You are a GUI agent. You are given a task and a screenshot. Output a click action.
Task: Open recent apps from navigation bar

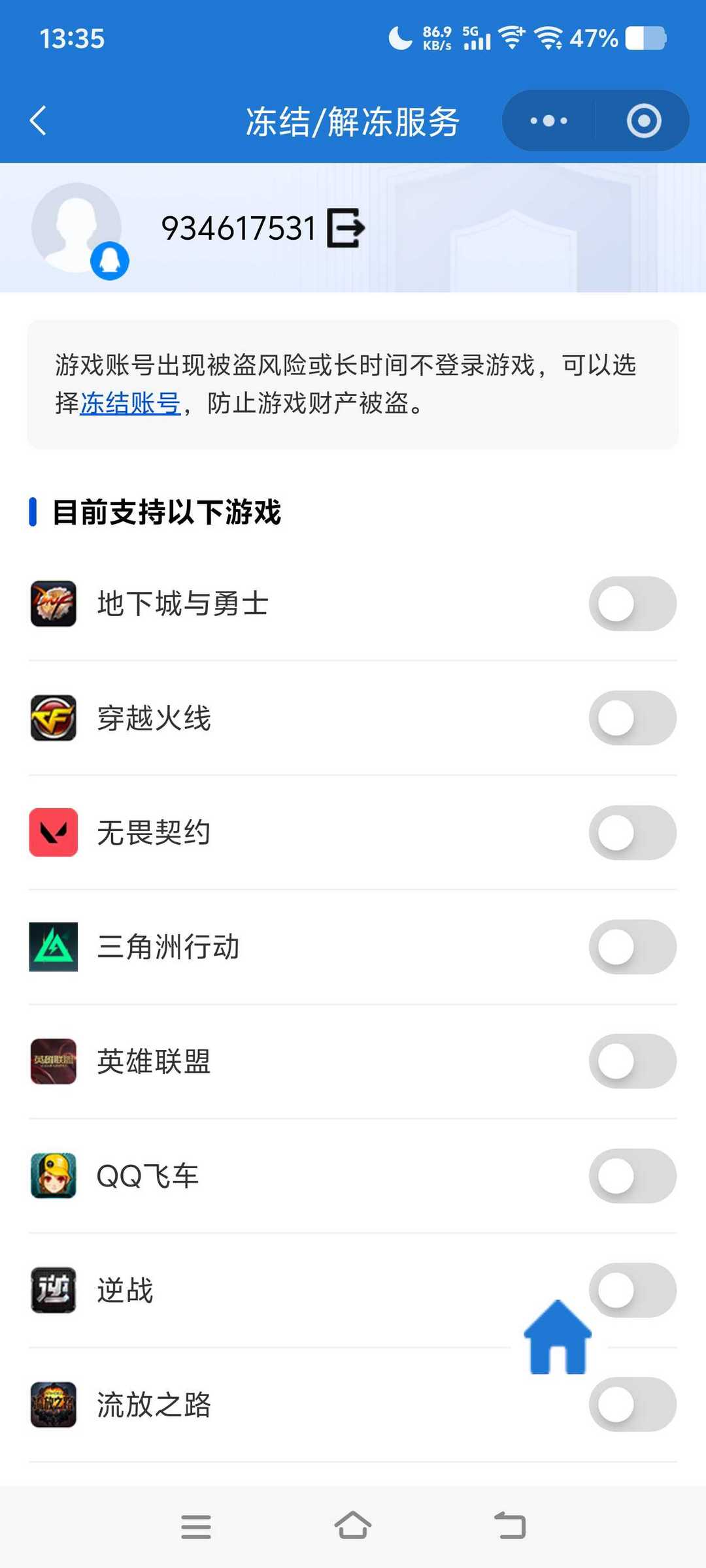pos(195,1527)
